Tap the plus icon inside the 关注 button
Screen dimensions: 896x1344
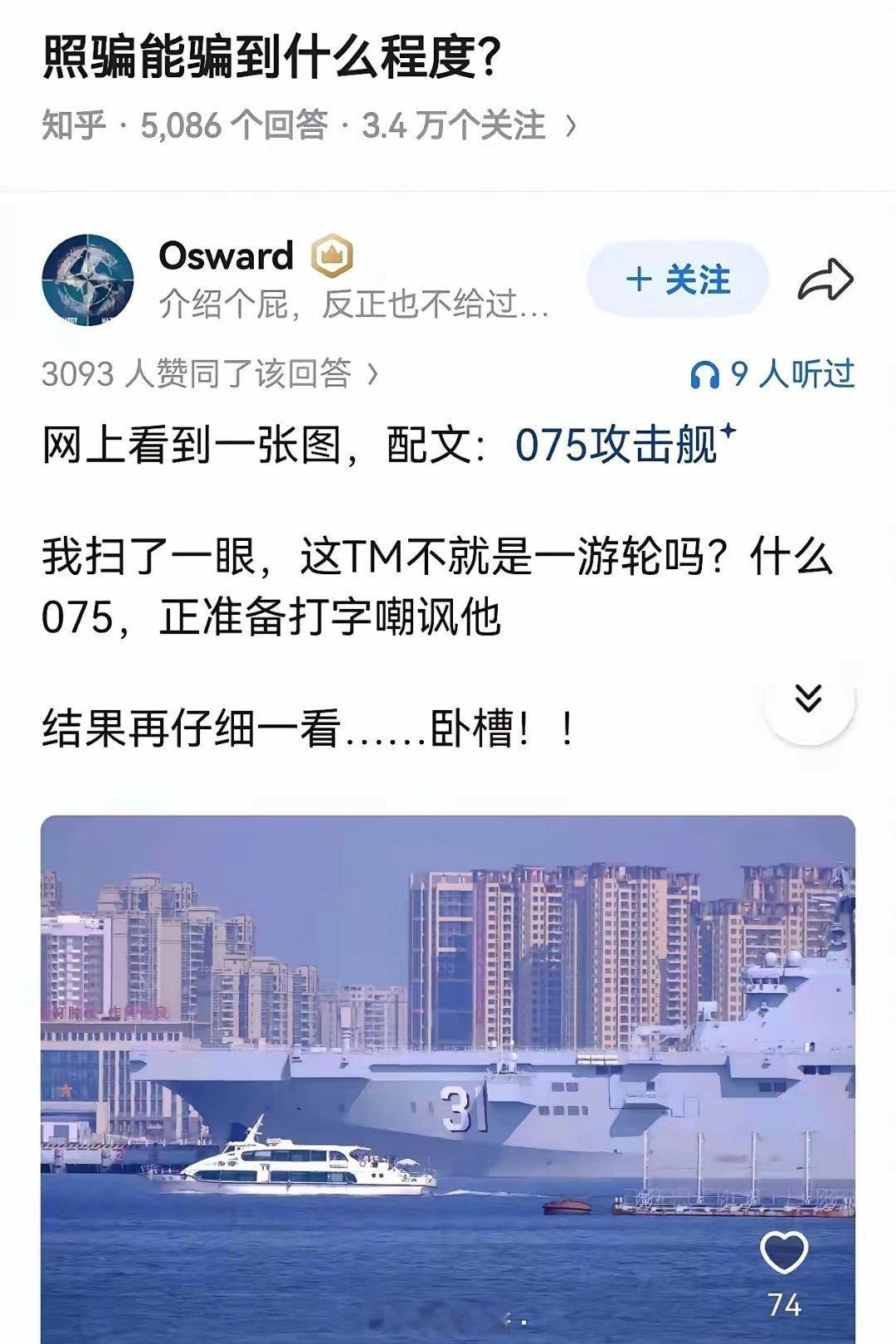pyautogui.click(x=638, y=280)
